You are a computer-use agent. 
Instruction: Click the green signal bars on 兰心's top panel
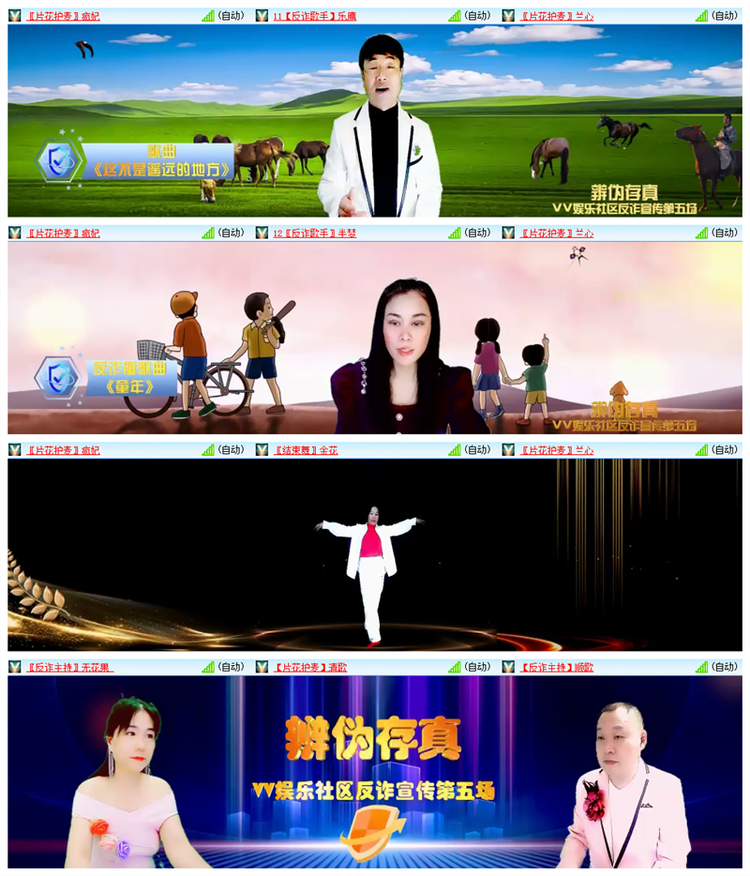click(700, 14)
